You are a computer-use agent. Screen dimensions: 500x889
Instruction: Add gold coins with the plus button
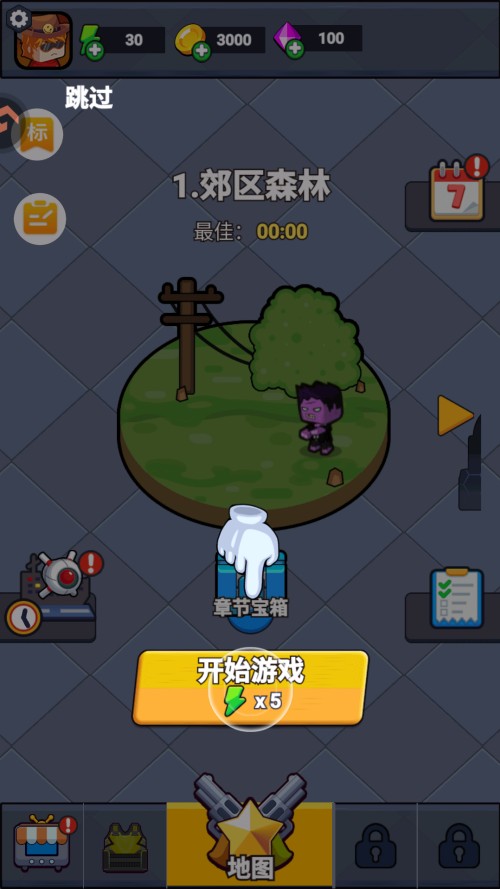point(201,52)
